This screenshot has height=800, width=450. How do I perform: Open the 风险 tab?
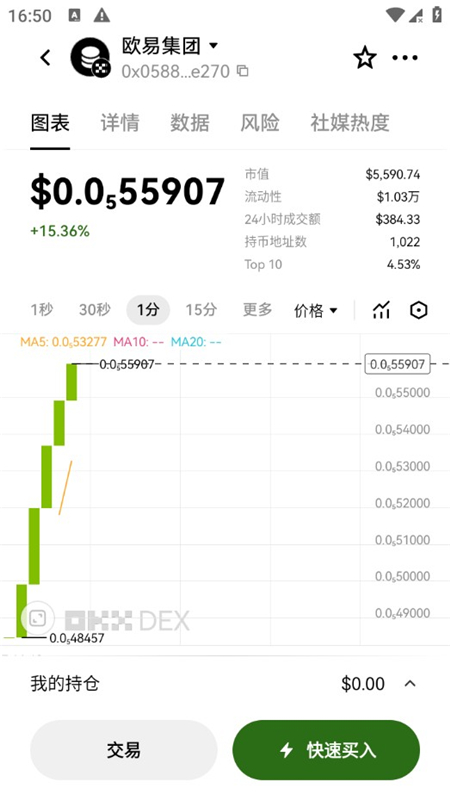coord(260,123)
